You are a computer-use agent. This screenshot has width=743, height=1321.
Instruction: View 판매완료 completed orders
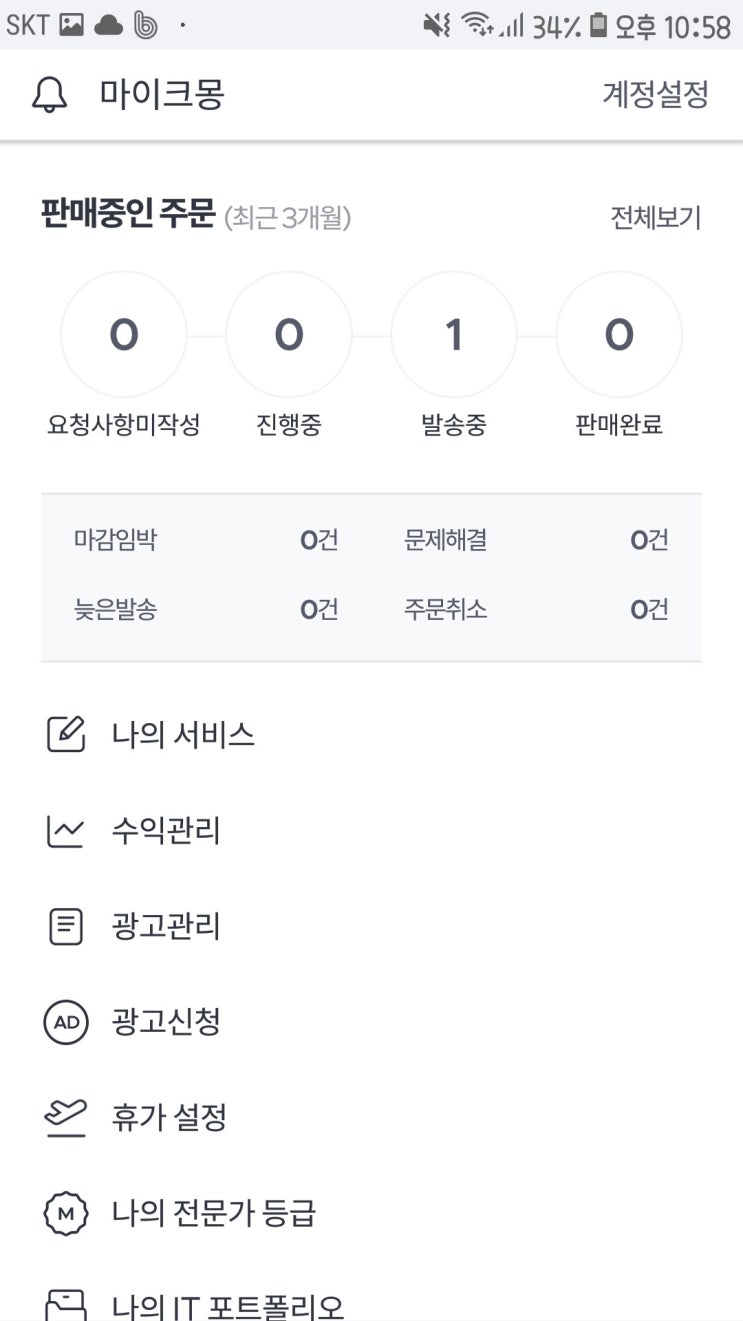(x=619, y=335)
